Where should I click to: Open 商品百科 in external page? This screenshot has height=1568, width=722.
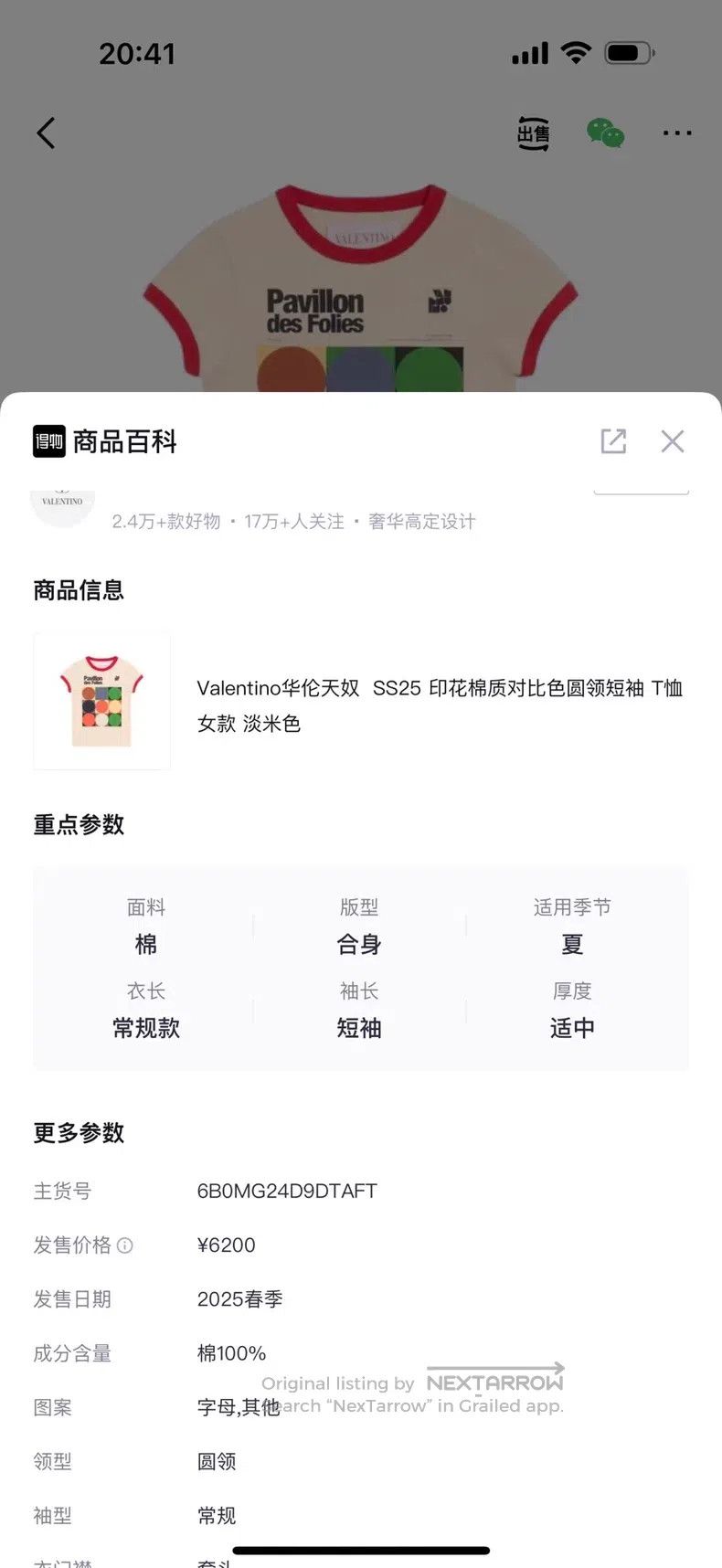point(613,441)
